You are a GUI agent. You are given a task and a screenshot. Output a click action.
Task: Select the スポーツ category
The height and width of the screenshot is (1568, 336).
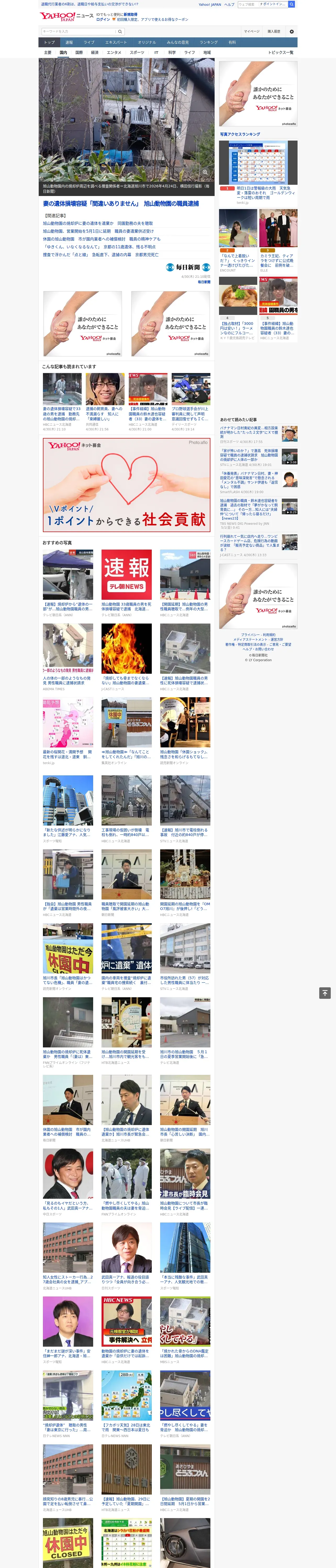click(x=137, y=52)
